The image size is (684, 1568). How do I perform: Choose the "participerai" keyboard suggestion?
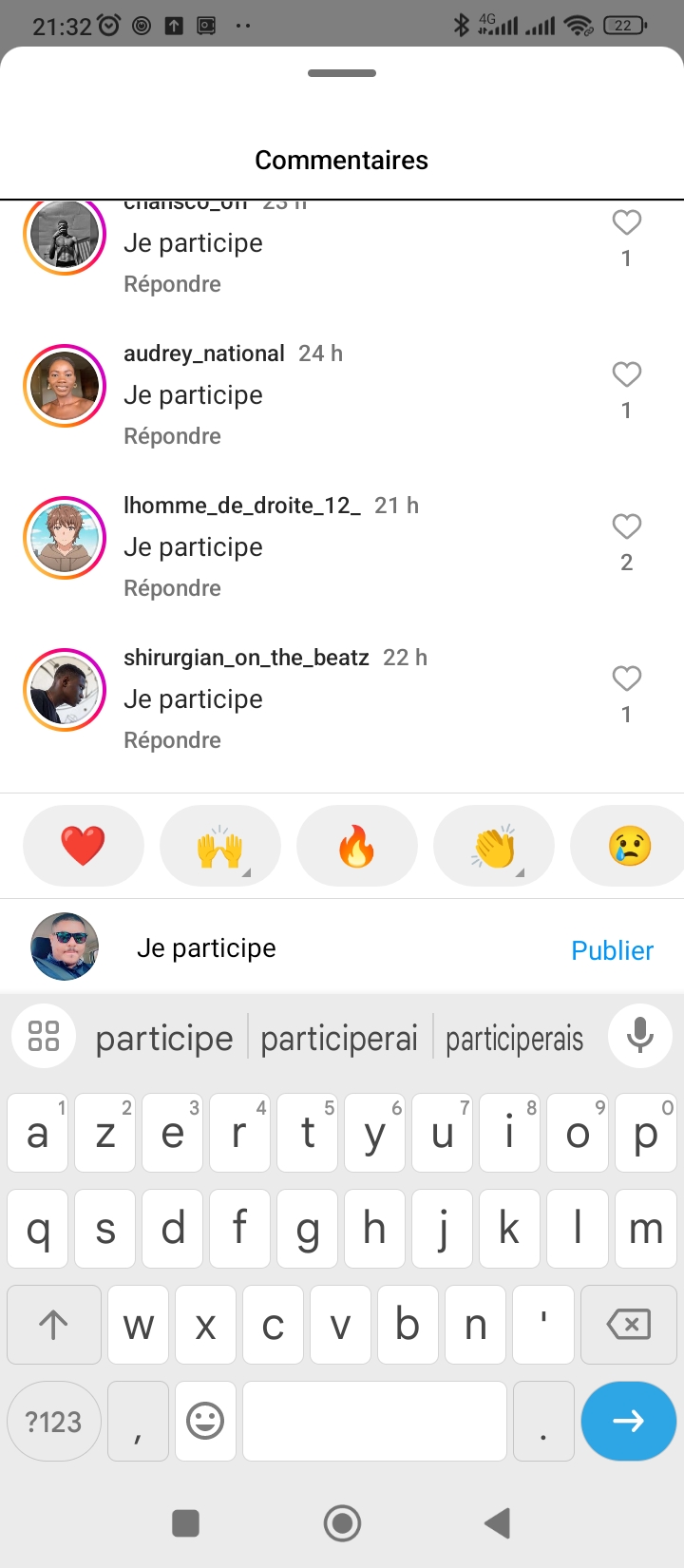pyautogui.click(x=339, y=1039)
